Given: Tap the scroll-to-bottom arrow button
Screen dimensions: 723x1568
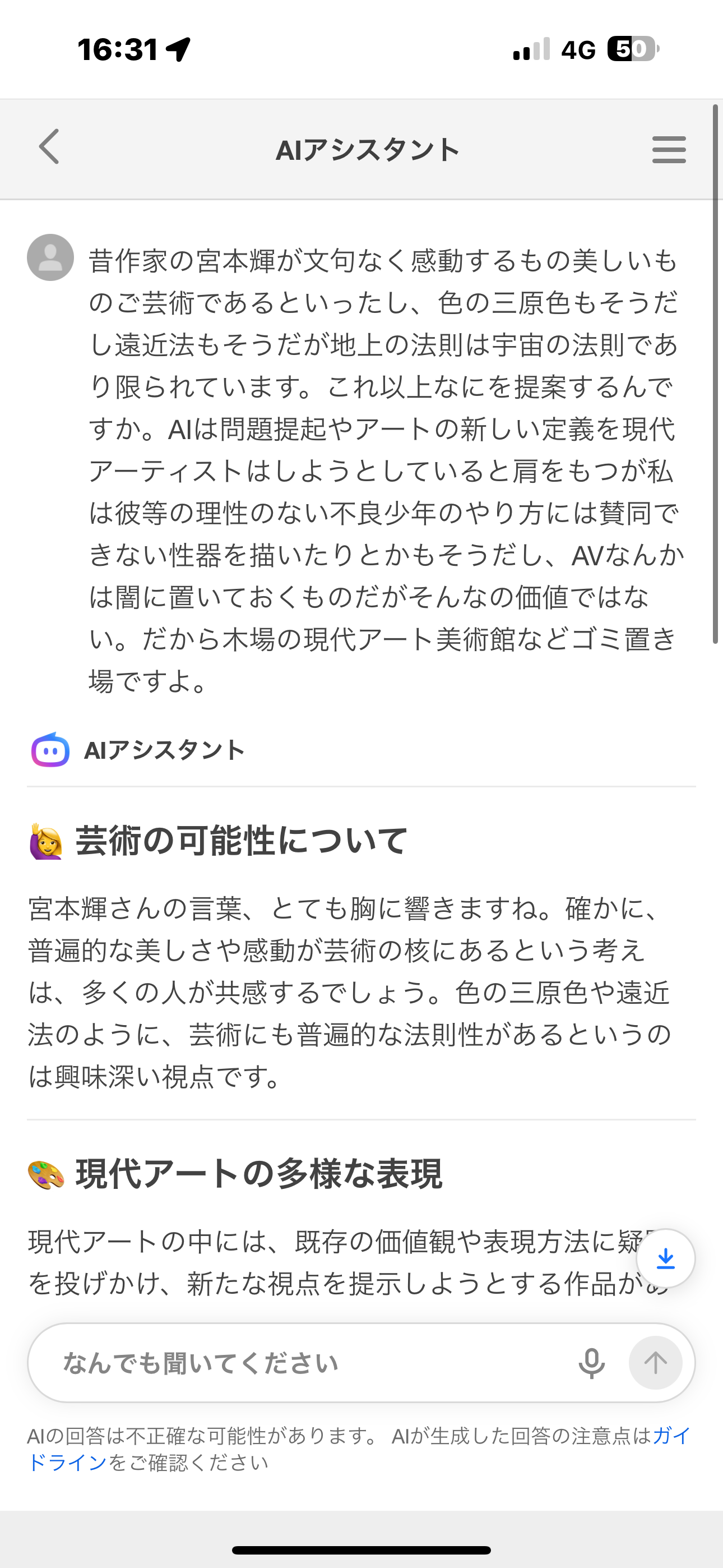Looking at the screenshot, I should [x=666, y=1258].
